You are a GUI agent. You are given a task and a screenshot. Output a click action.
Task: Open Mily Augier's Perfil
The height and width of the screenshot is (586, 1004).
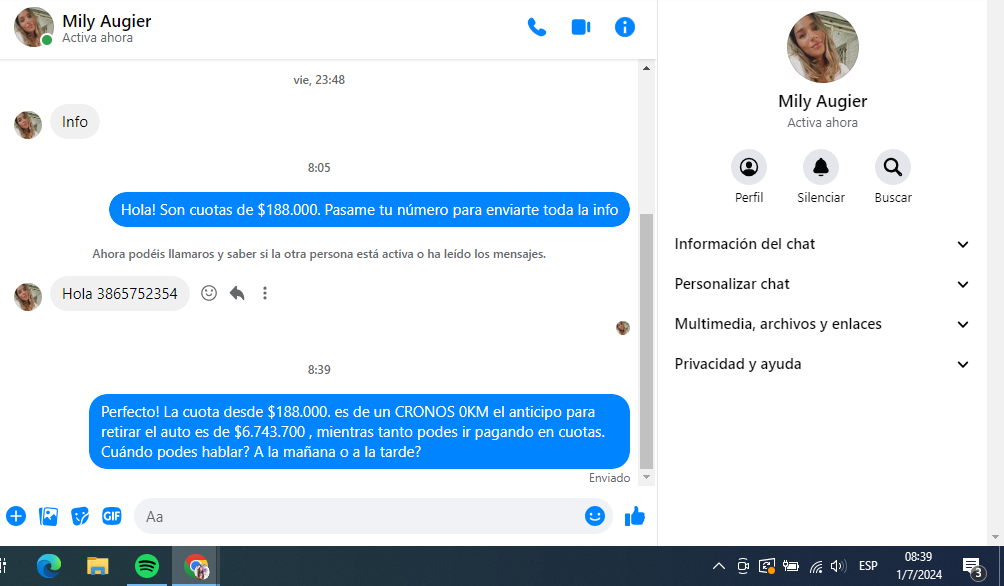click(749, 167)
